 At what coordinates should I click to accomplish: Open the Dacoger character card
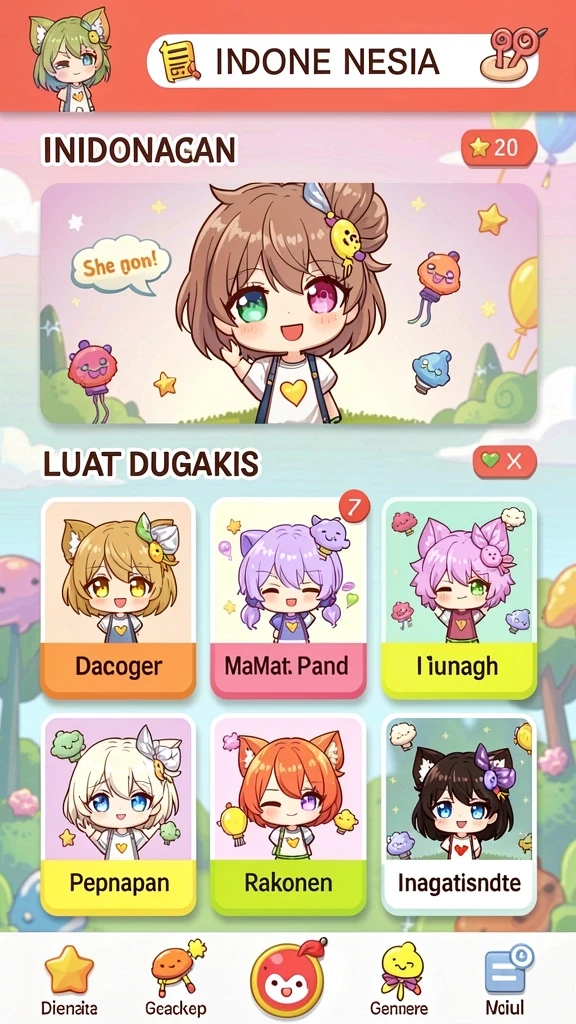(118, 598)
